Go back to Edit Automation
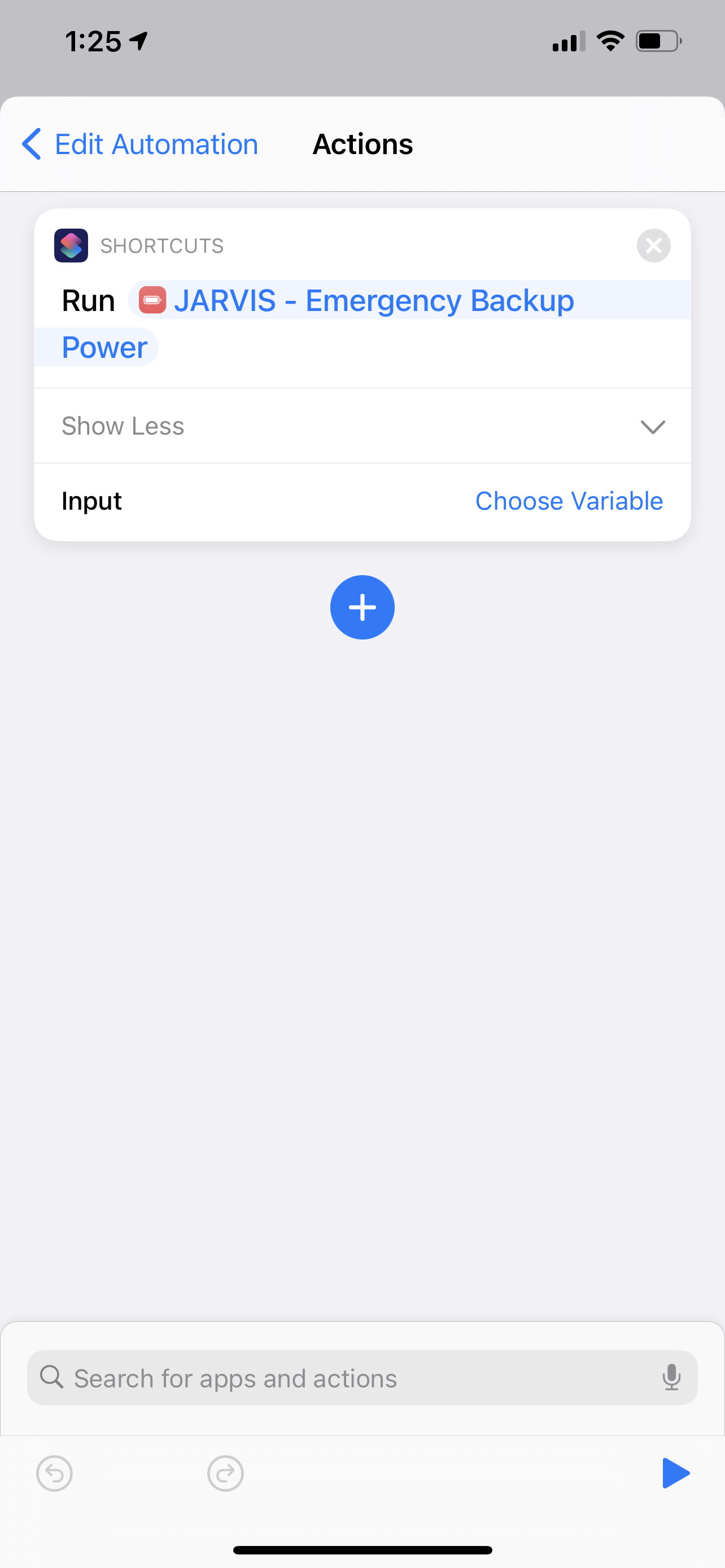725x1568 pixels. pos(140,144)
